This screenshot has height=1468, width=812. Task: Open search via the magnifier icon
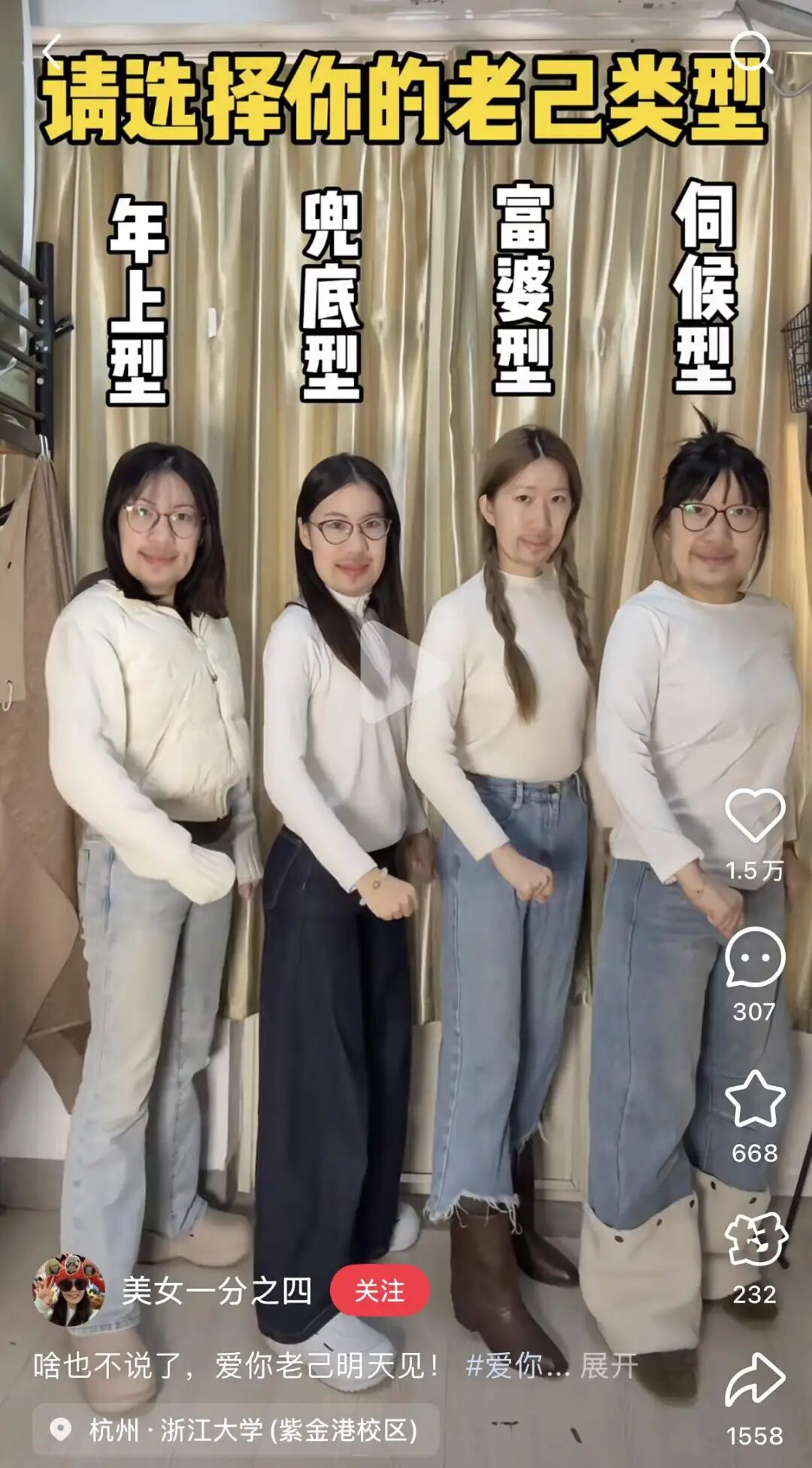(751, 53)
